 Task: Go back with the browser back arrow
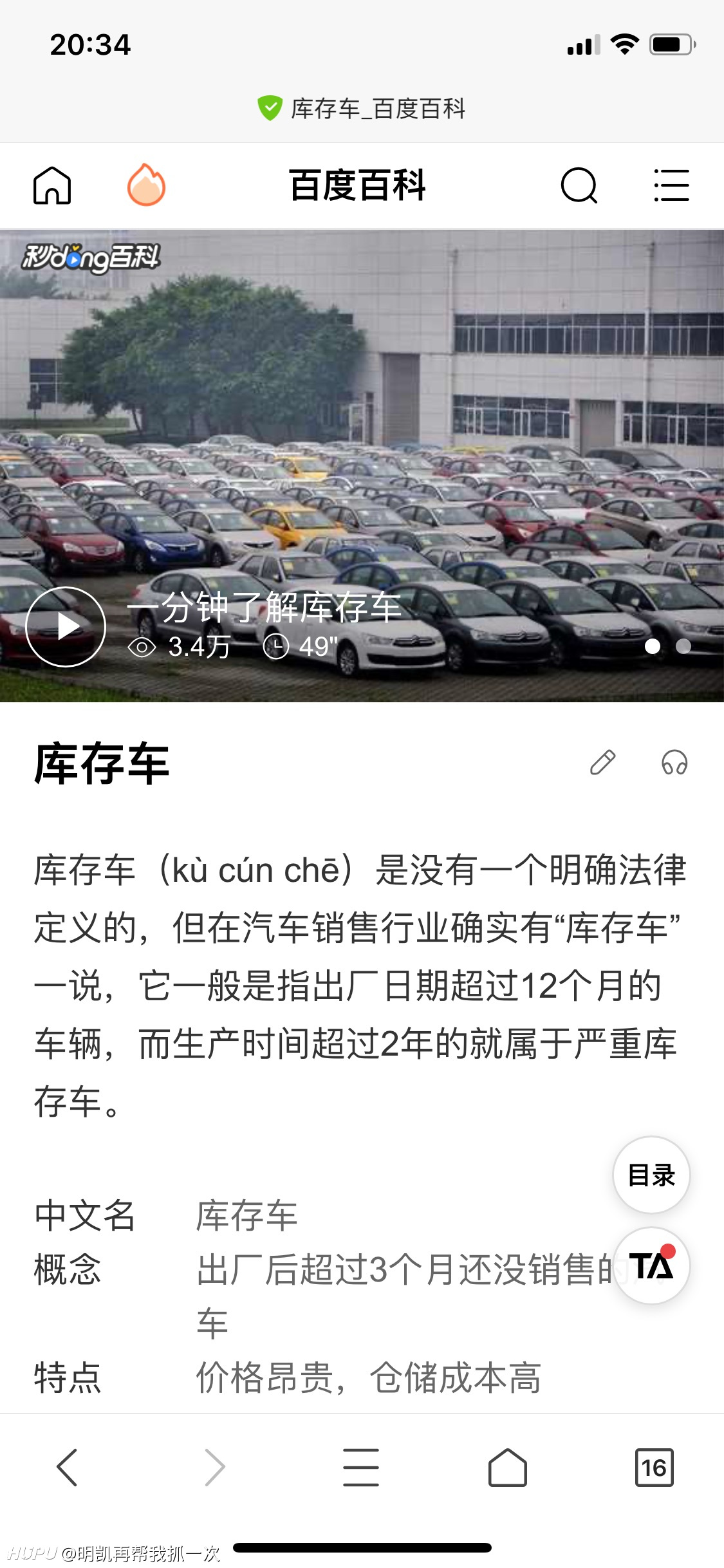67,1468
